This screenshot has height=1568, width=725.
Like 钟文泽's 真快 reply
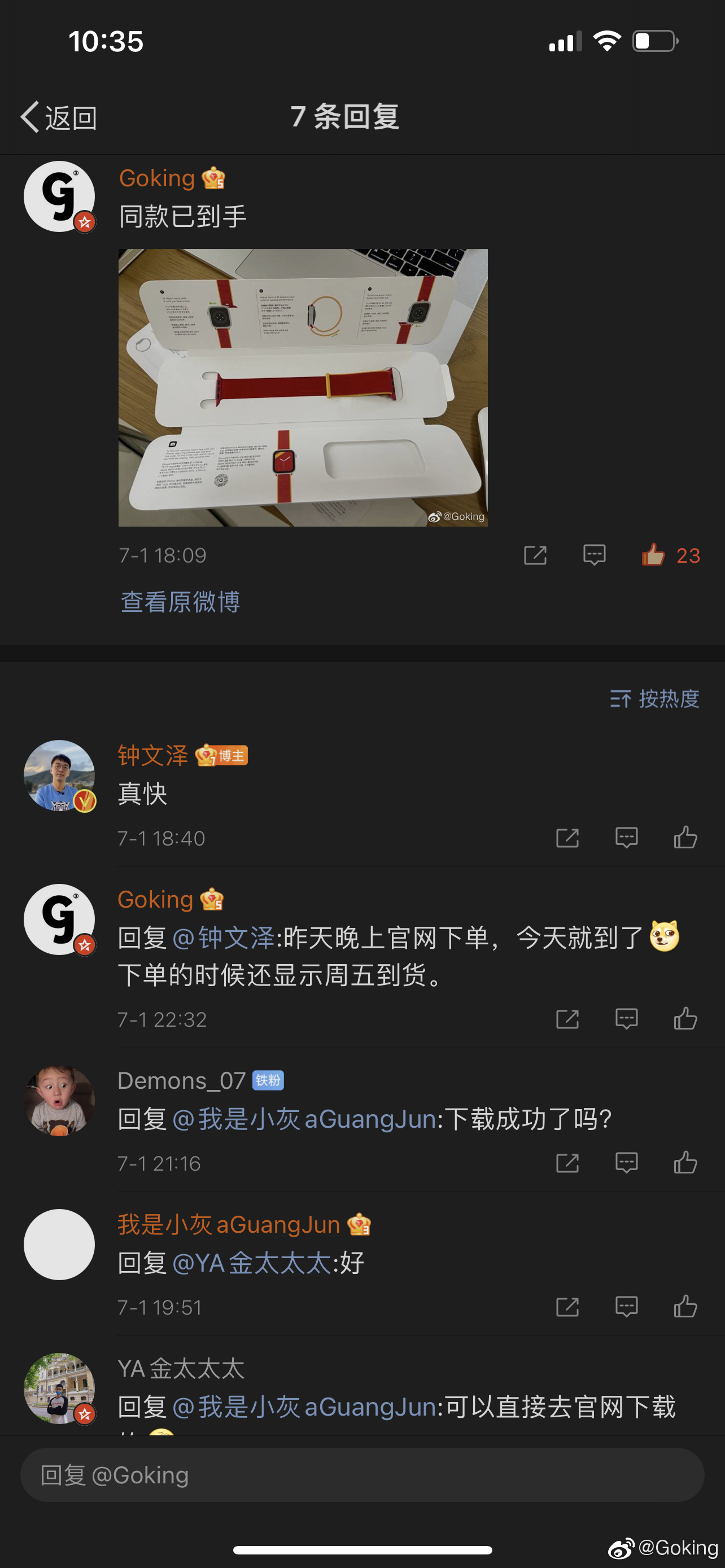pyautogui.click(x=685, y=838)
